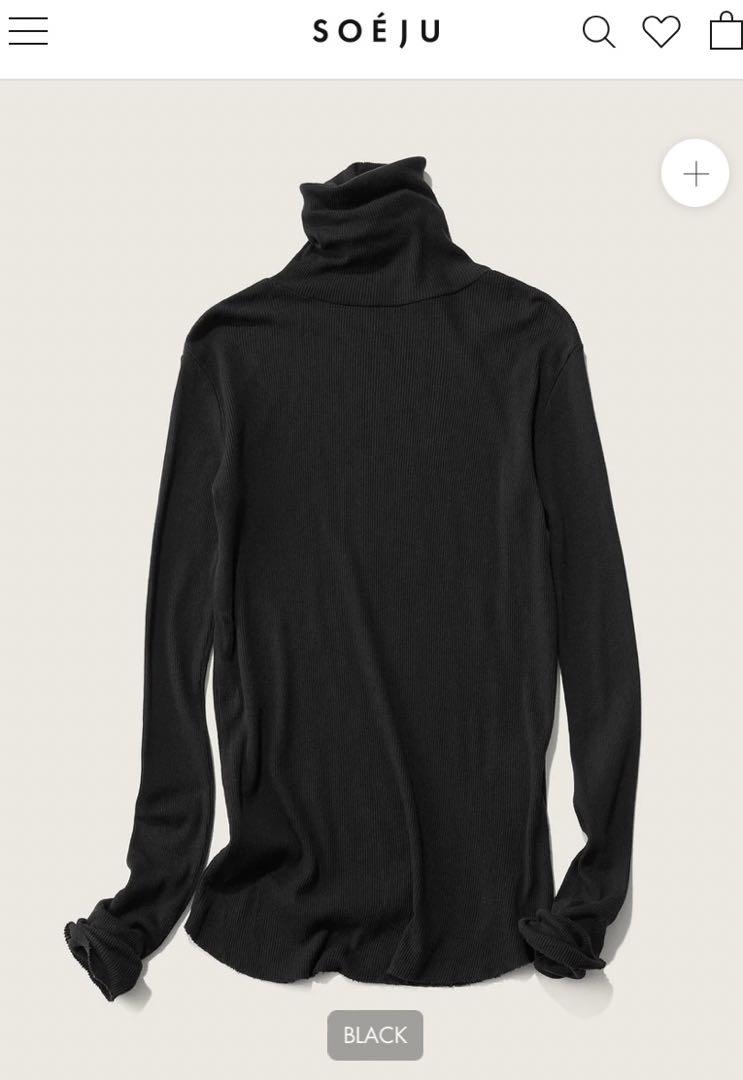Open the hamburger menu
743x1080 pixels.
[28, 31]
